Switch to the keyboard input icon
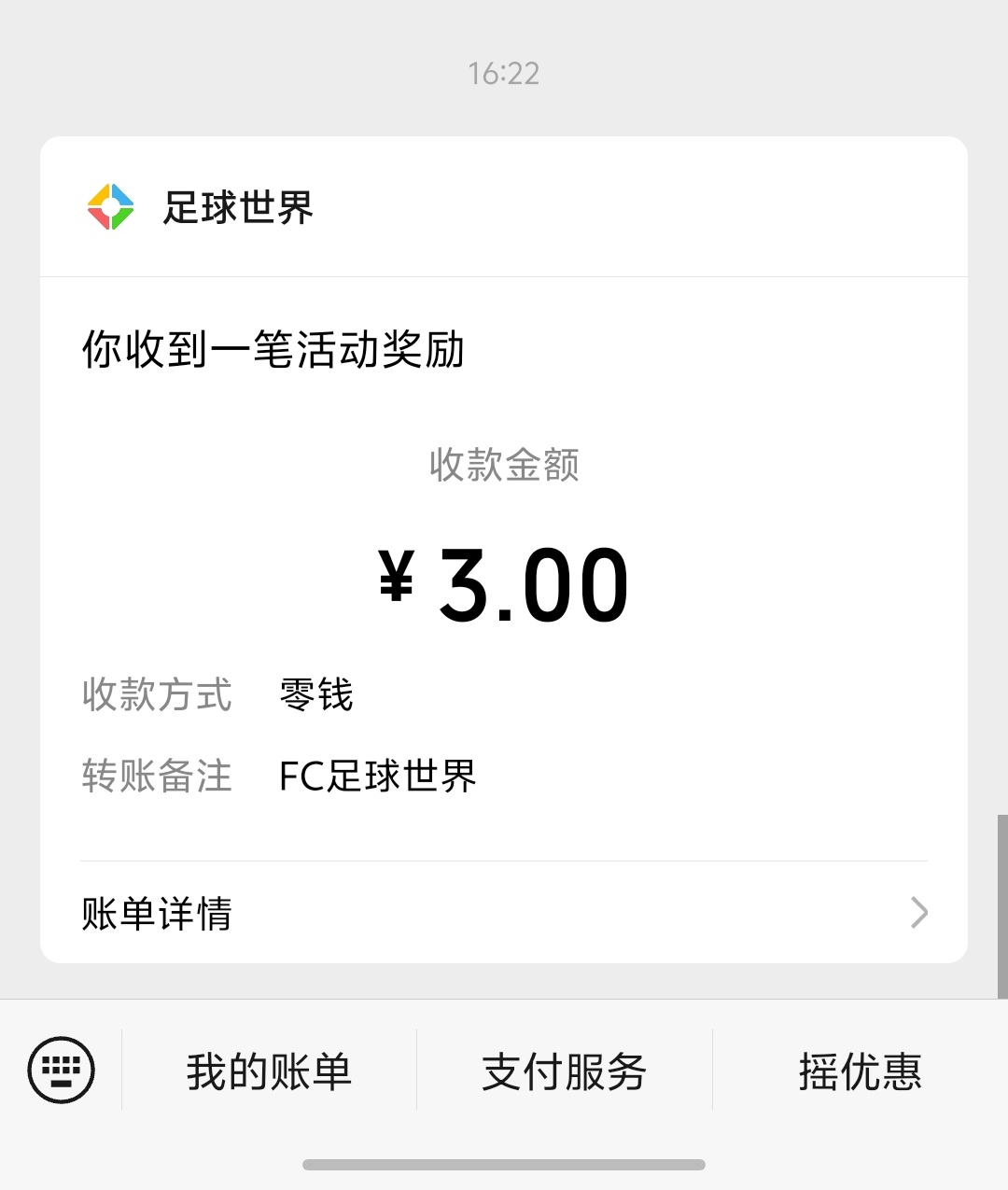Viewport: 1008px width, 1190px height. [62, 1070]
